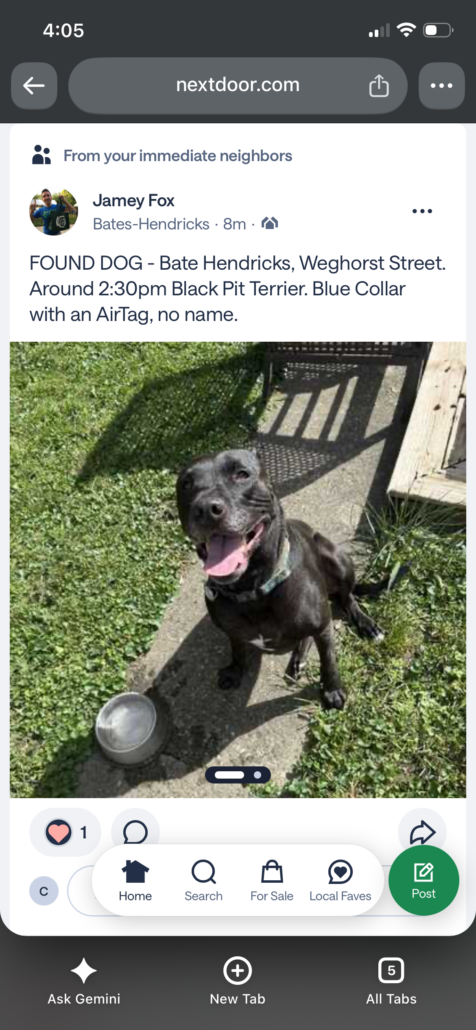
Task: Share Jamey Fox's post with the arrow
Action: coord(422,832)
